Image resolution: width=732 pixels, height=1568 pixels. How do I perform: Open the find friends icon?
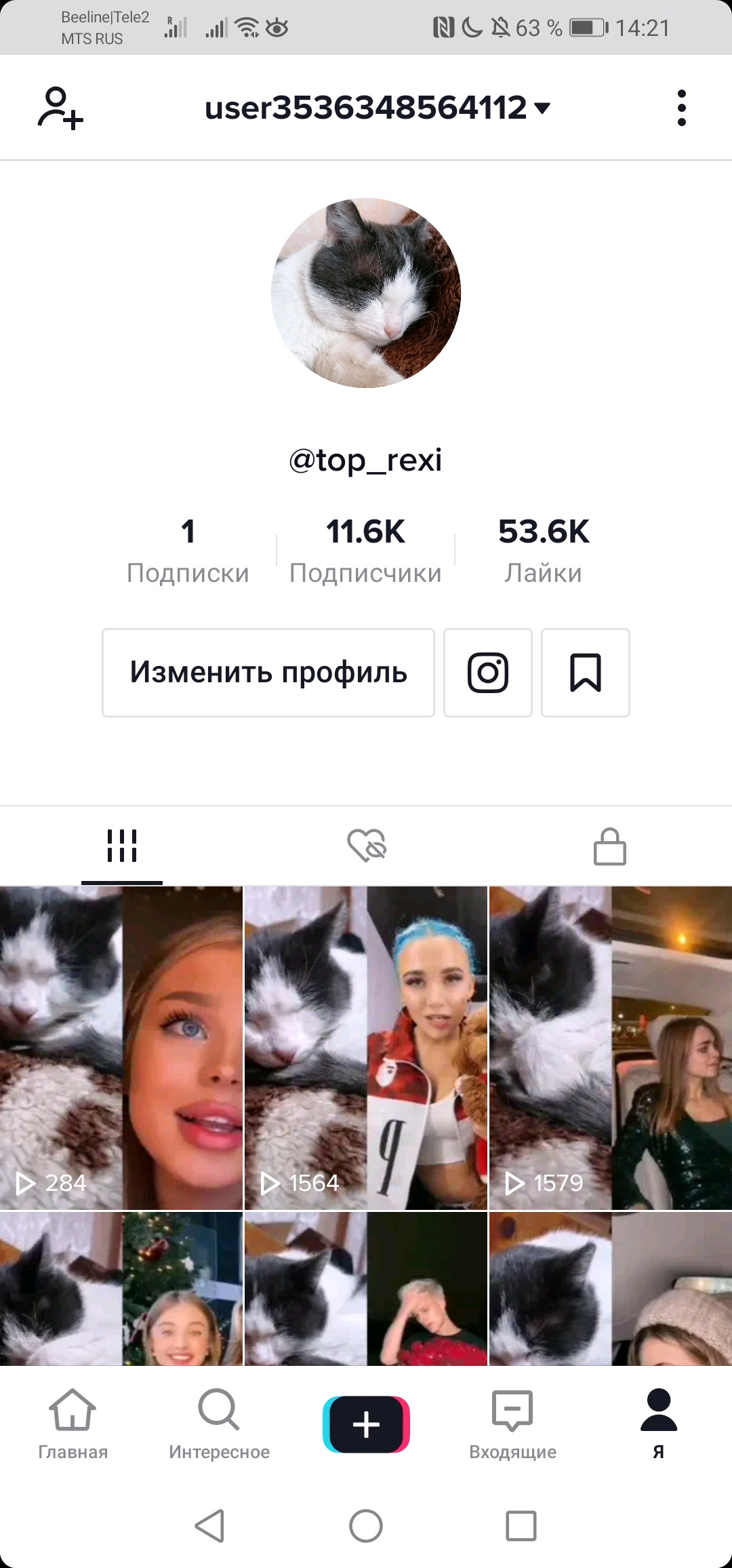click(60, 107)
